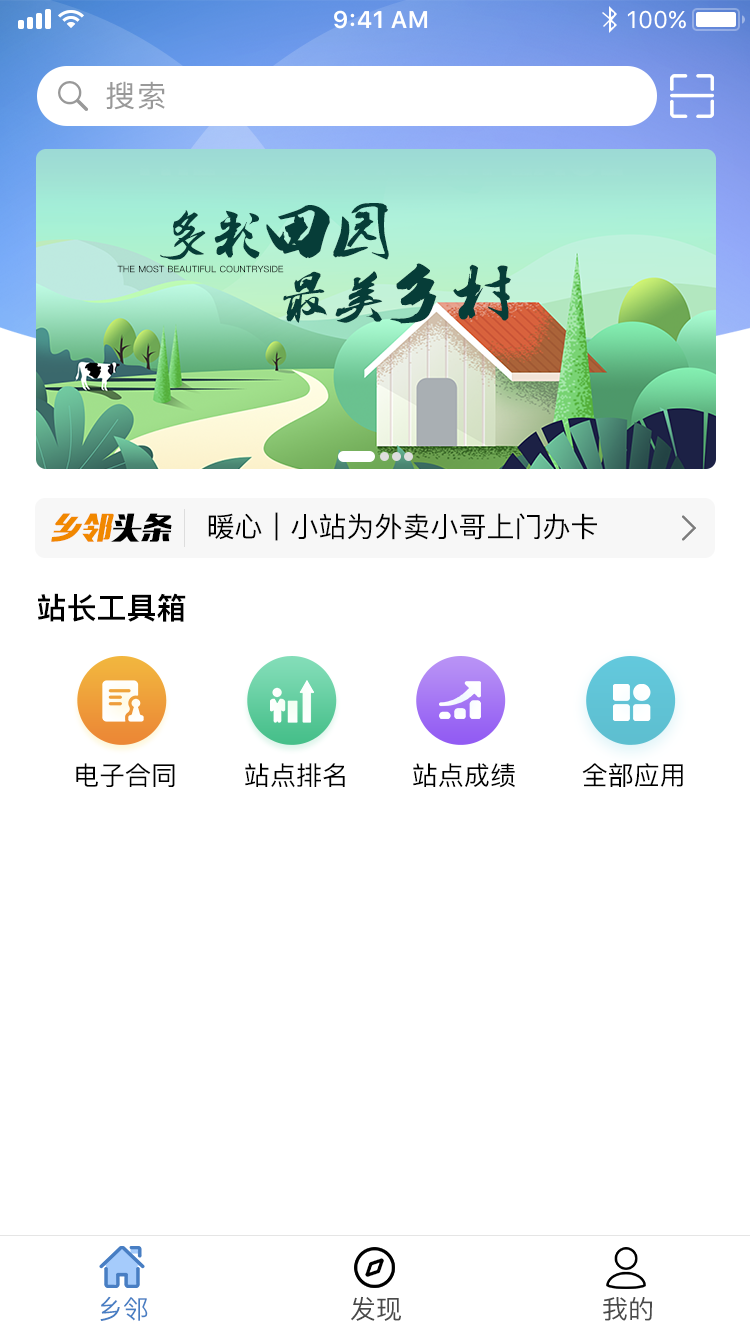This screenshot has width=750, height=1334.
Task: Switch to the 发现 tab
Action: [x=375, y=1285]
